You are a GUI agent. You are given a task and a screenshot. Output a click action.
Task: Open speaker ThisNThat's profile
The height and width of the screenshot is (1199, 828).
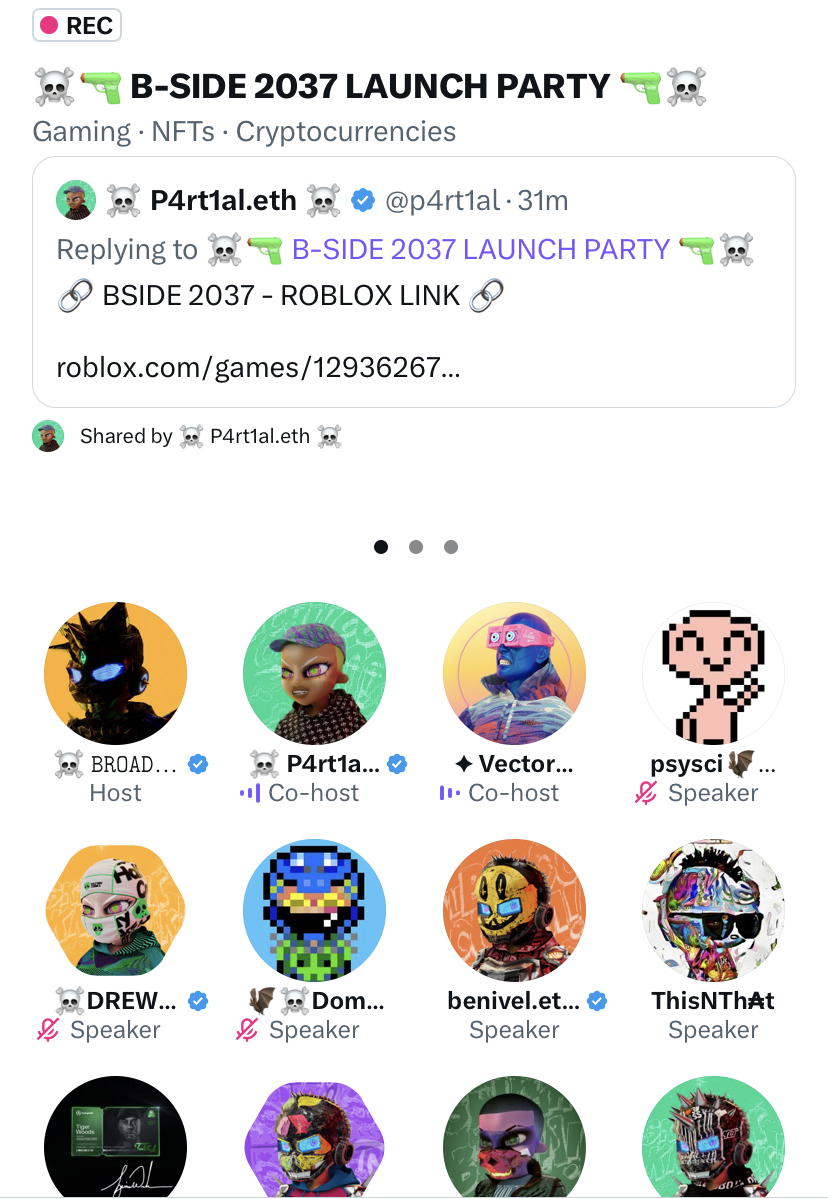[x=712, y=909]
